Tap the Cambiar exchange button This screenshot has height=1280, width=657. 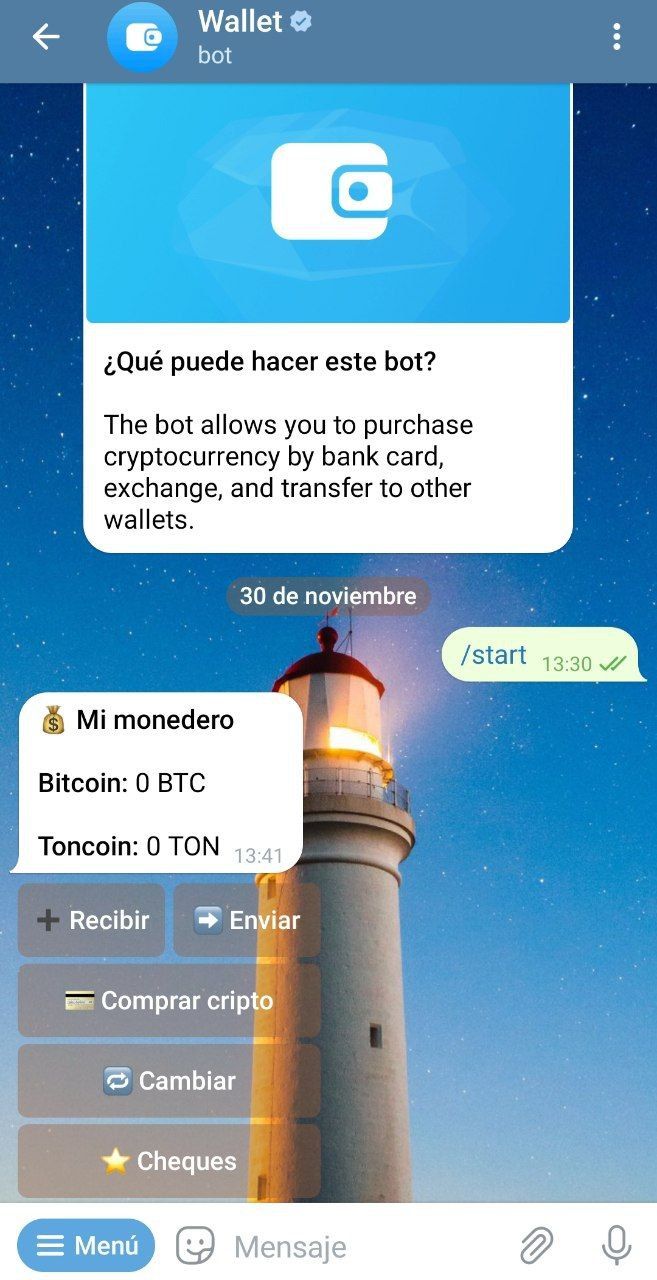point(169,1080)
